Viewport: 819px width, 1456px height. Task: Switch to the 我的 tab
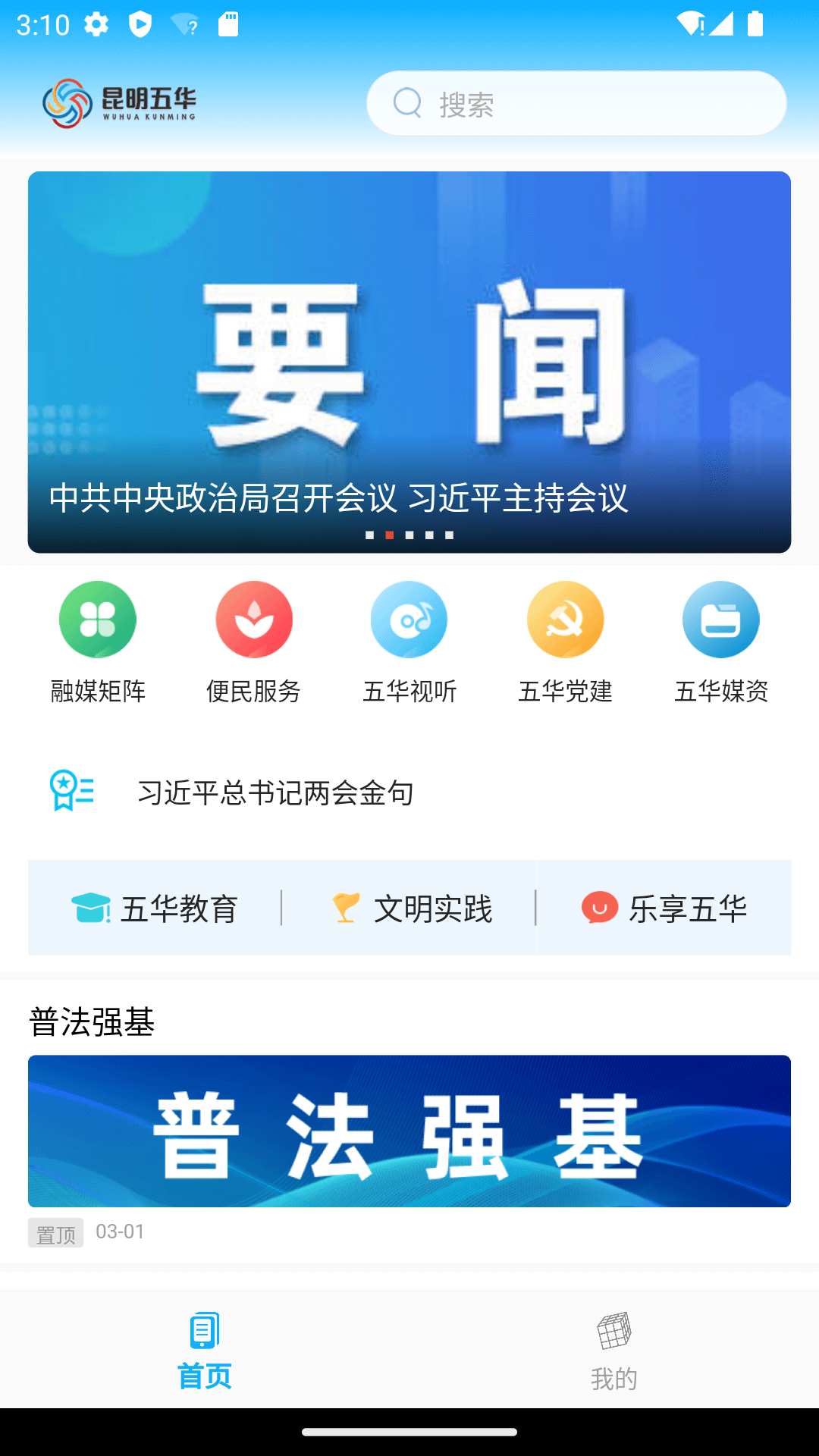[x=613, y=1351]
